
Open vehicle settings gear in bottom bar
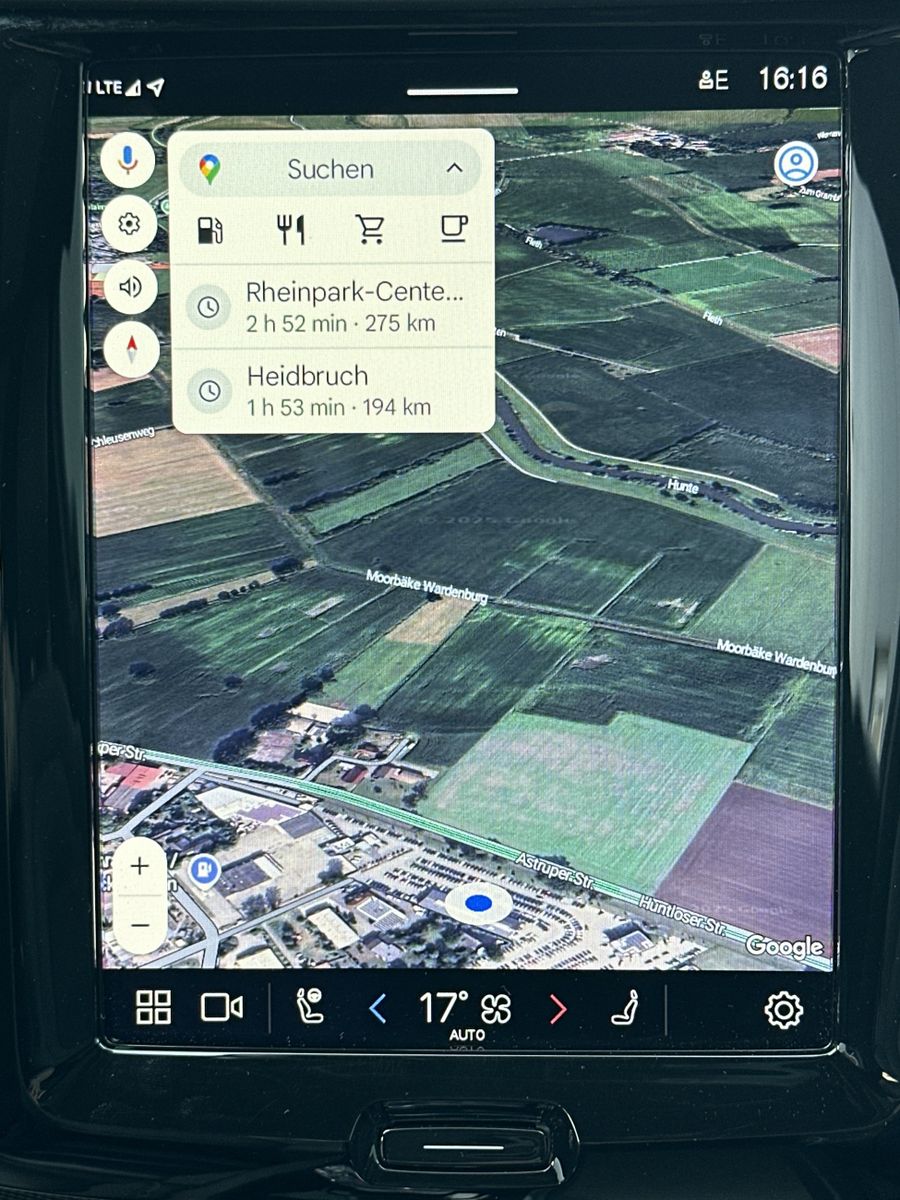[783, 1010]
